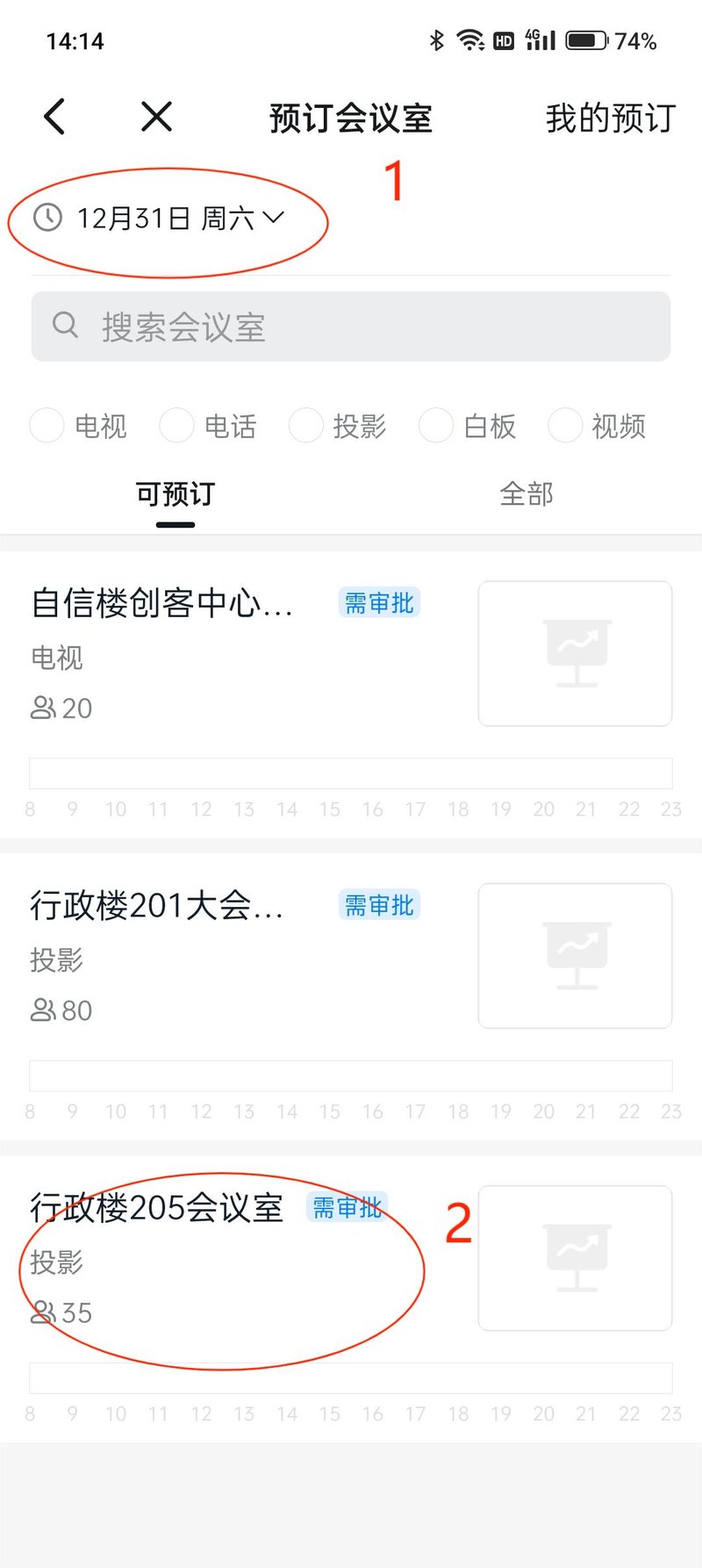Tap the capacity icon showing 35 people

tap(42, 1313)
